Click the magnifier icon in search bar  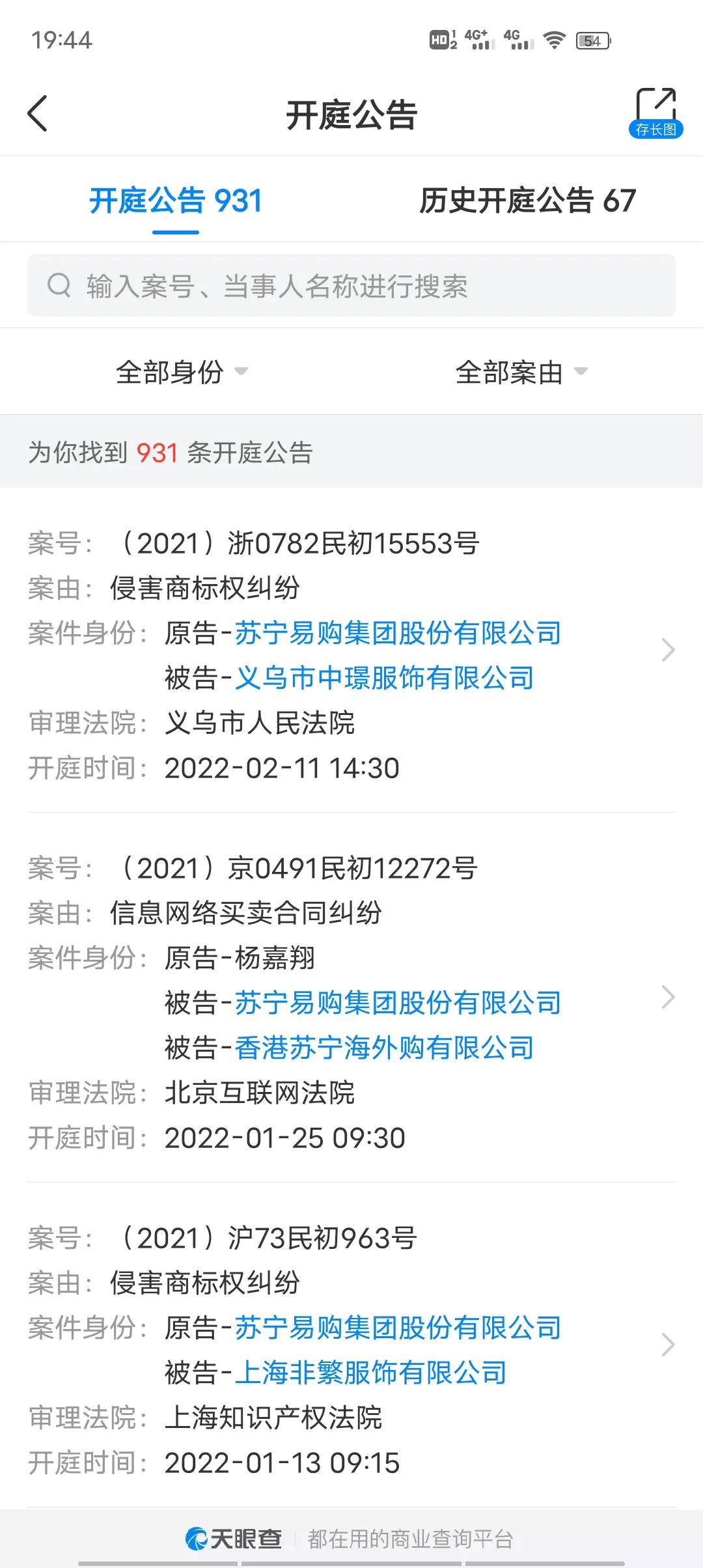(59, 285)
